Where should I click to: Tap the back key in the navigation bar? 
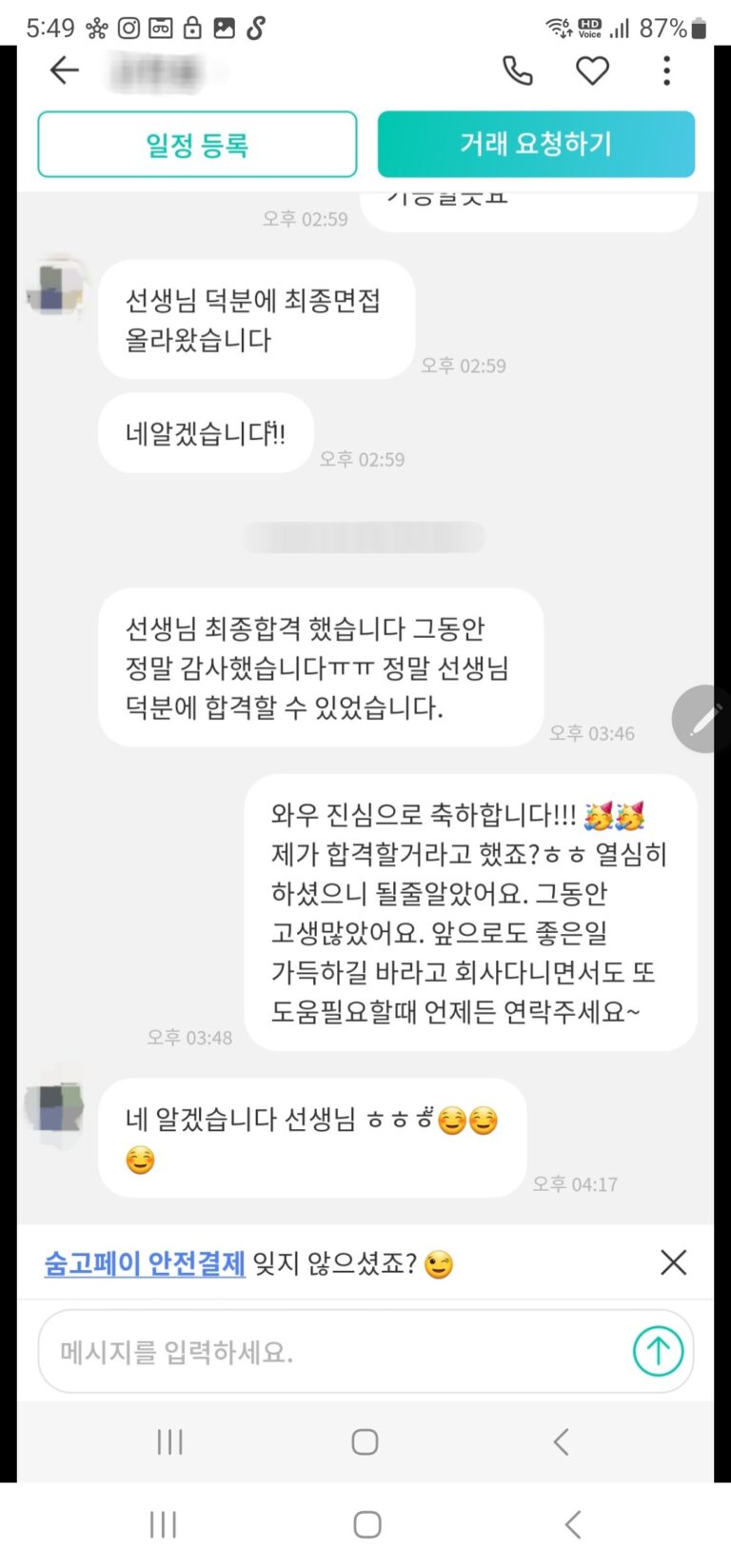[571, 1523]
